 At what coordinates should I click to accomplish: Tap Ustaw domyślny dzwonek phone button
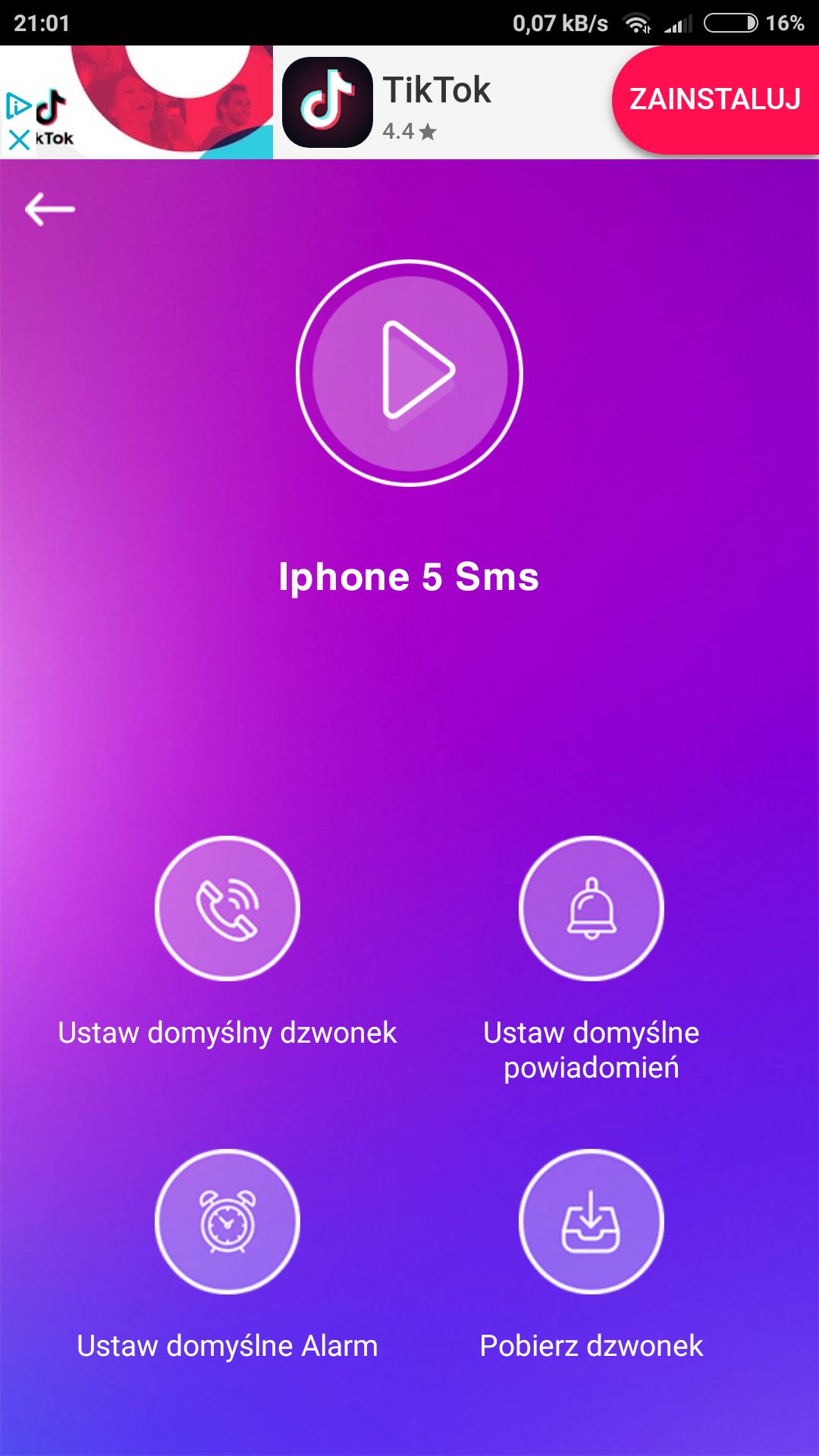227,908
